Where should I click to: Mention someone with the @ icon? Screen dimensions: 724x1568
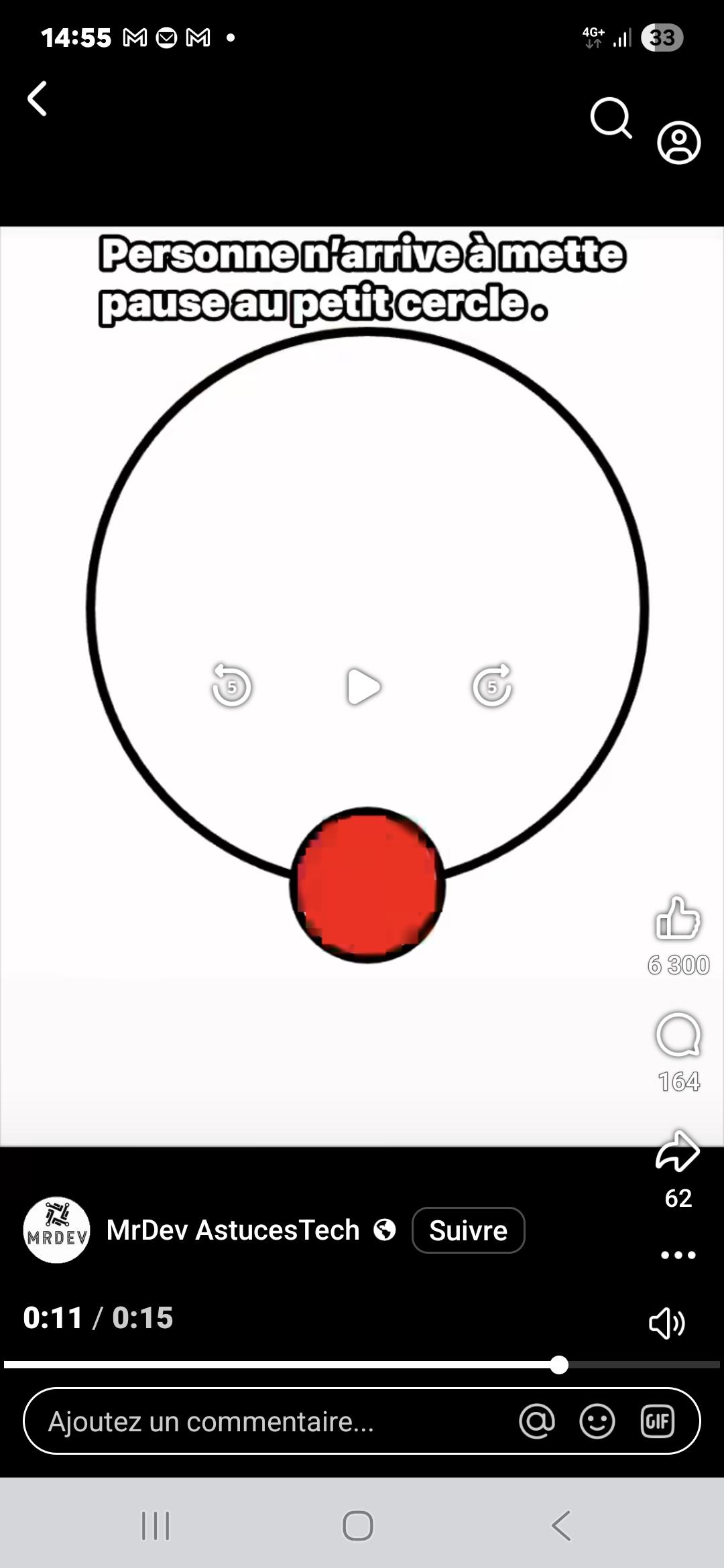pos(537,1421)
